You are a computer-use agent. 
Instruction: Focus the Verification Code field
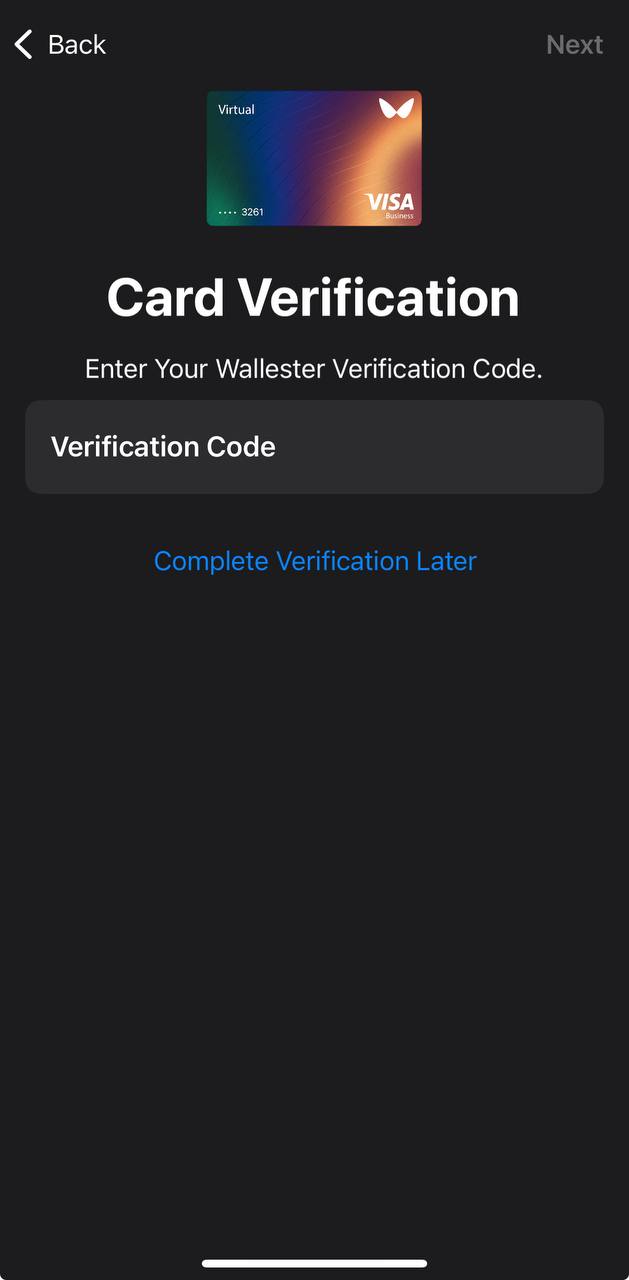[314, 447]
